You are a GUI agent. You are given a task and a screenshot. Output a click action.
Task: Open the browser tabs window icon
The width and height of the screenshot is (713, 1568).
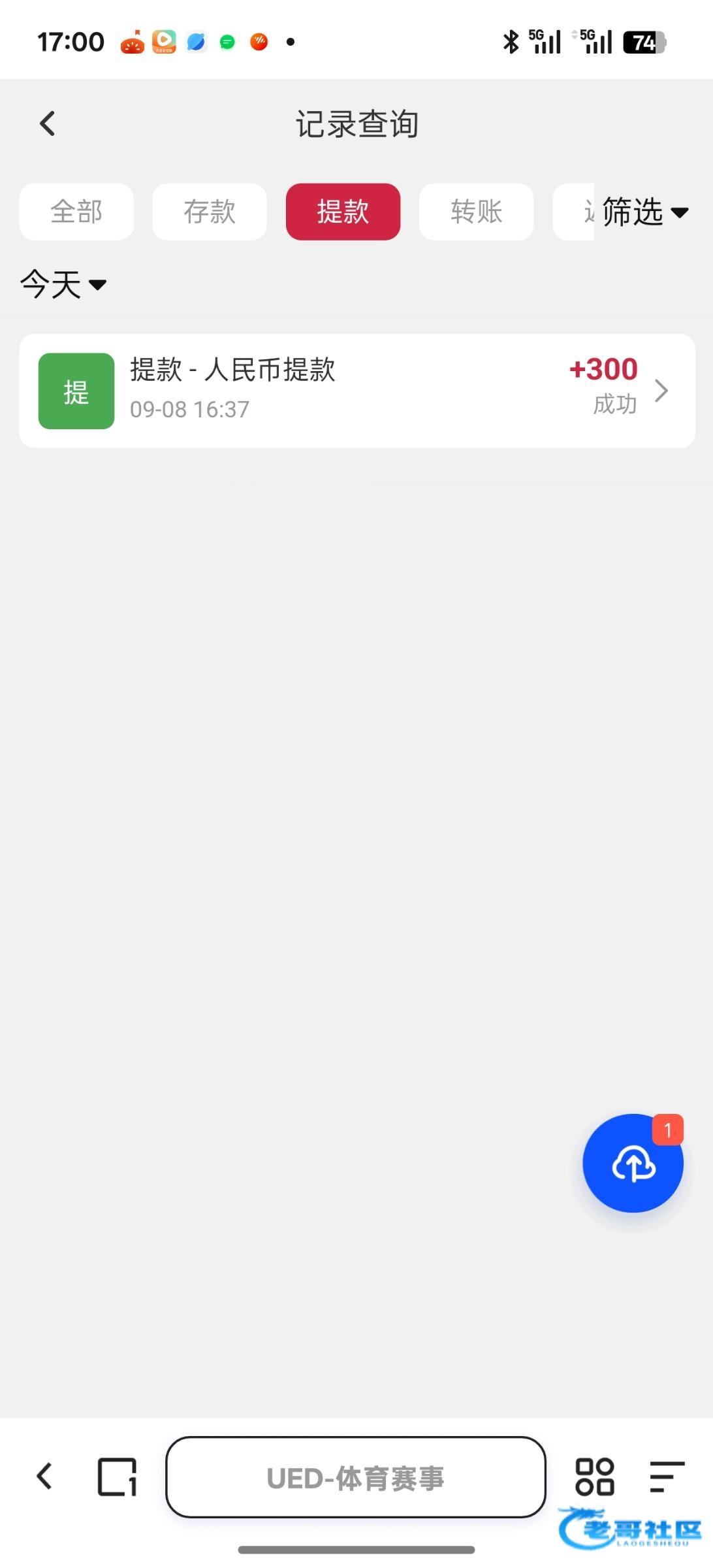118,1477
